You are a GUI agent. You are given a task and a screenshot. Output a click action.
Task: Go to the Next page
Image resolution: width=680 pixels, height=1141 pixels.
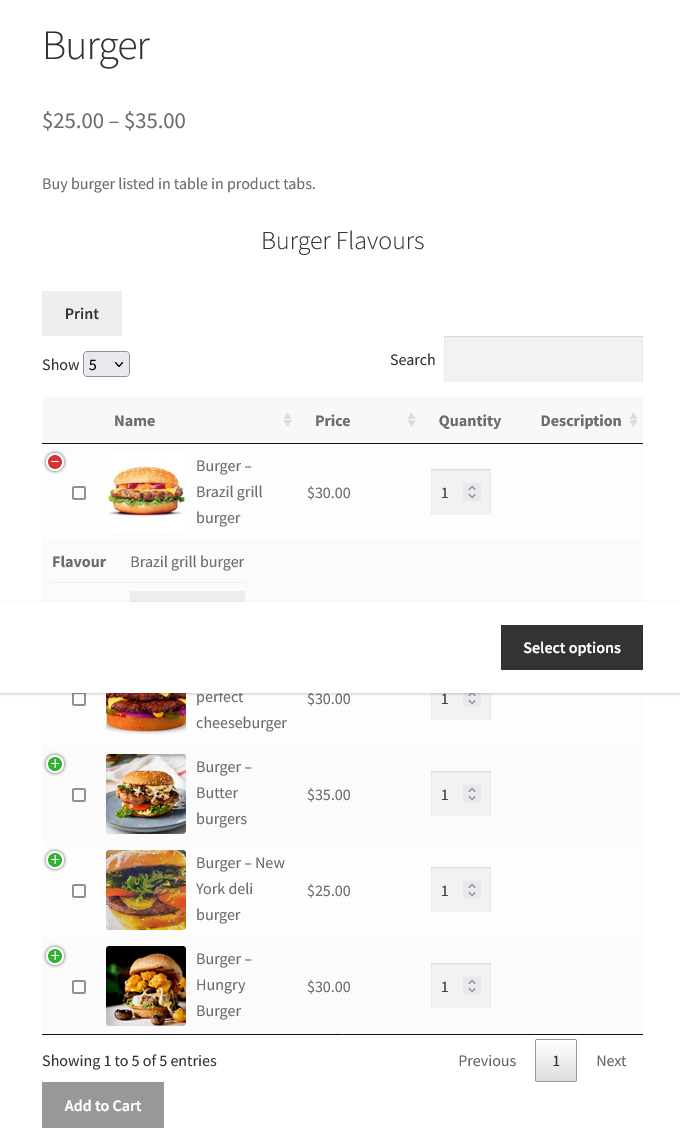[611, 1061]
